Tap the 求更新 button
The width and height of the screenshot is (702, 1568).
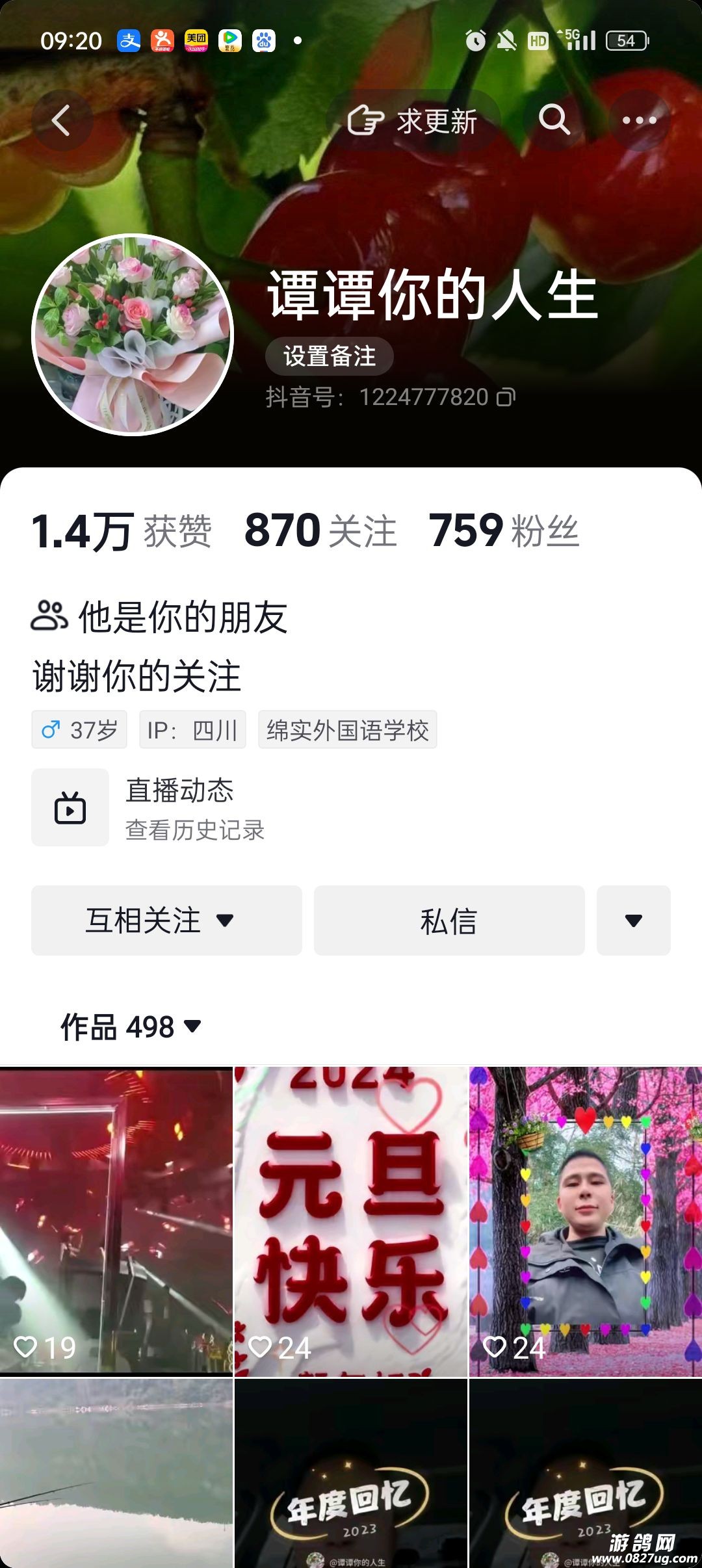point(413,121)
